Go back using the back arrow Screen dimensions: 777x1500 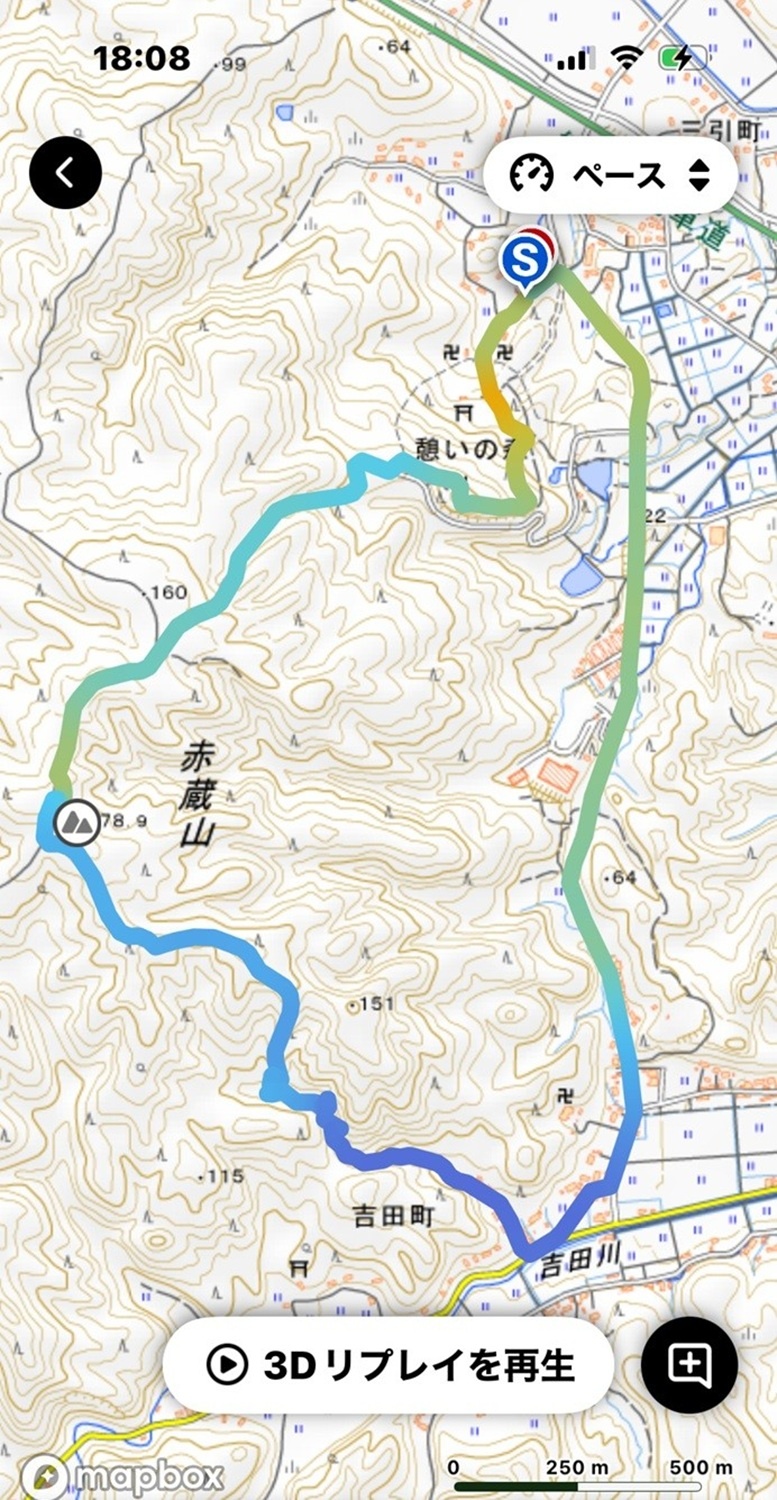(x=65, y=173)
